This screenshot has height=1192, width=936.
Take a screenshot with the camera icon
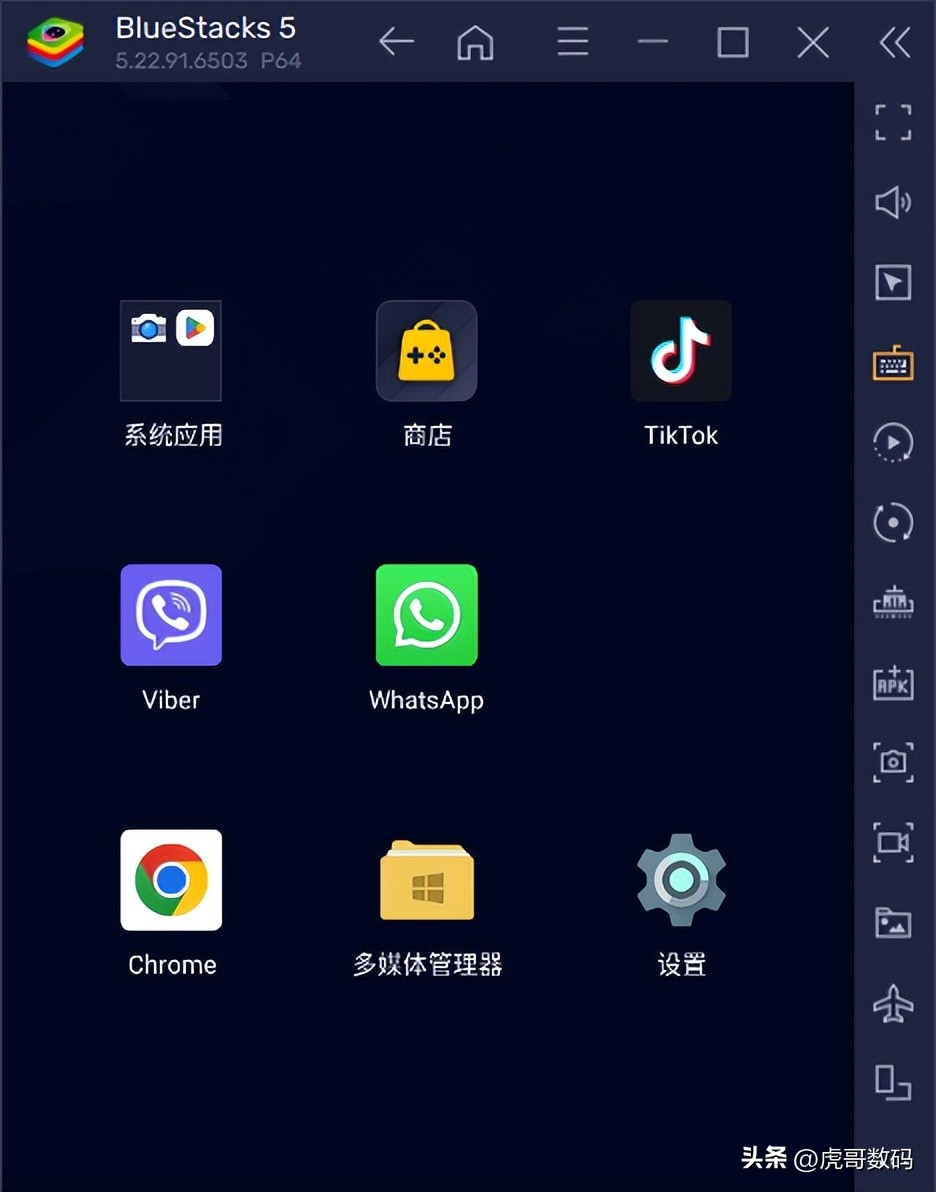893,762
